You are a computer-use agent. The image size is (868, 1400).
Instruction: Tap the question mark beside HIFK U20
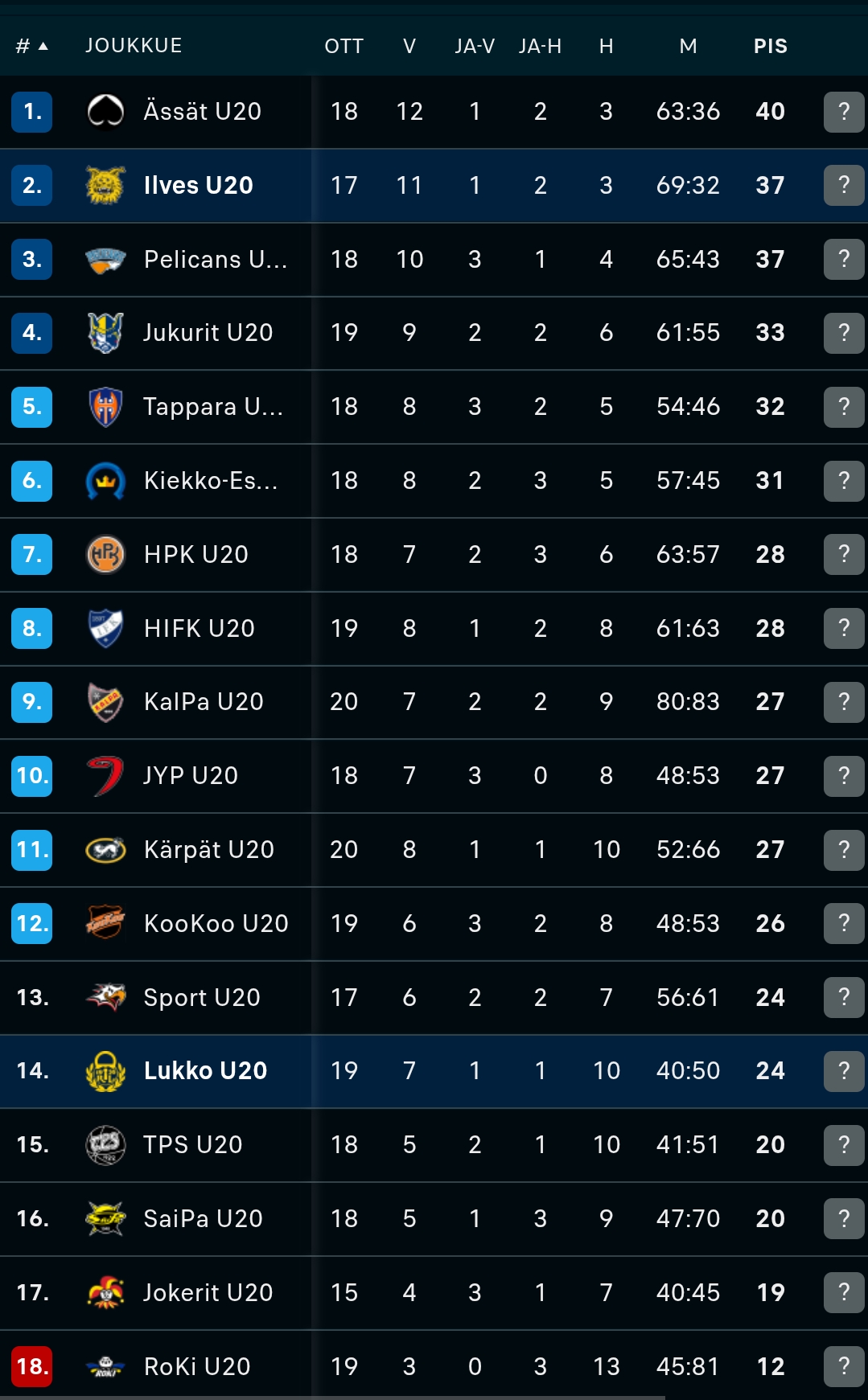(843, 628)
